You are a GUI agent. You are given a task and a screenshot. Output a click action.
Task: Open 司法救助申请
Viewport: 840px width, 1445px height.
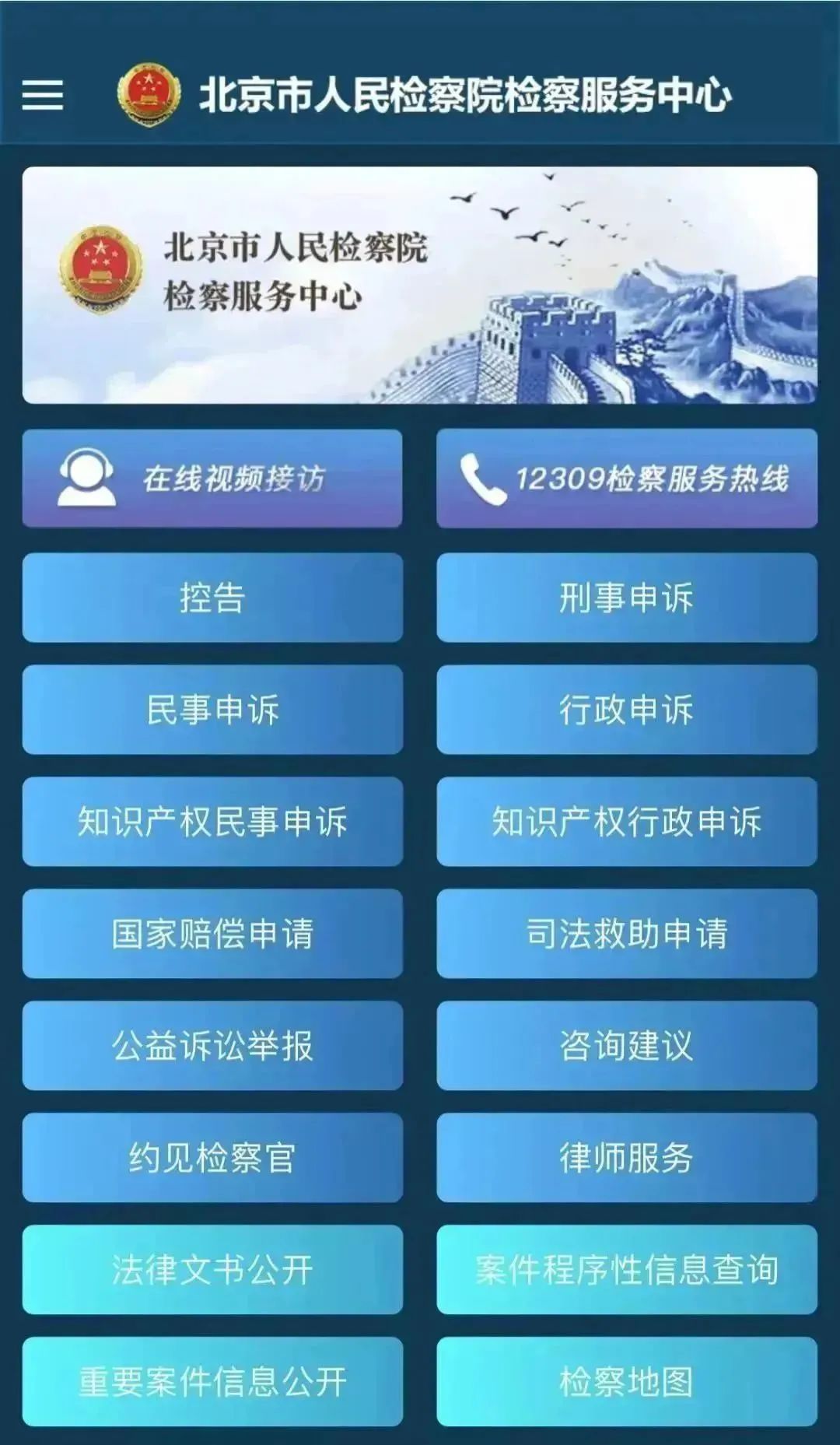pyautogui.click(x=627, y=934)
